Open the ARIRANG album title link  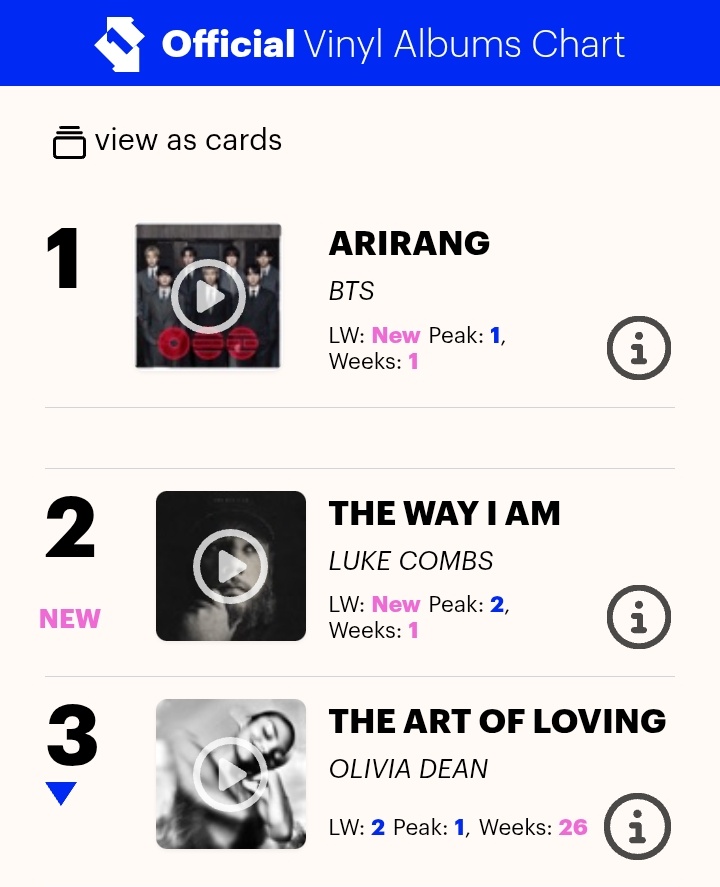(x=409, y=243)
